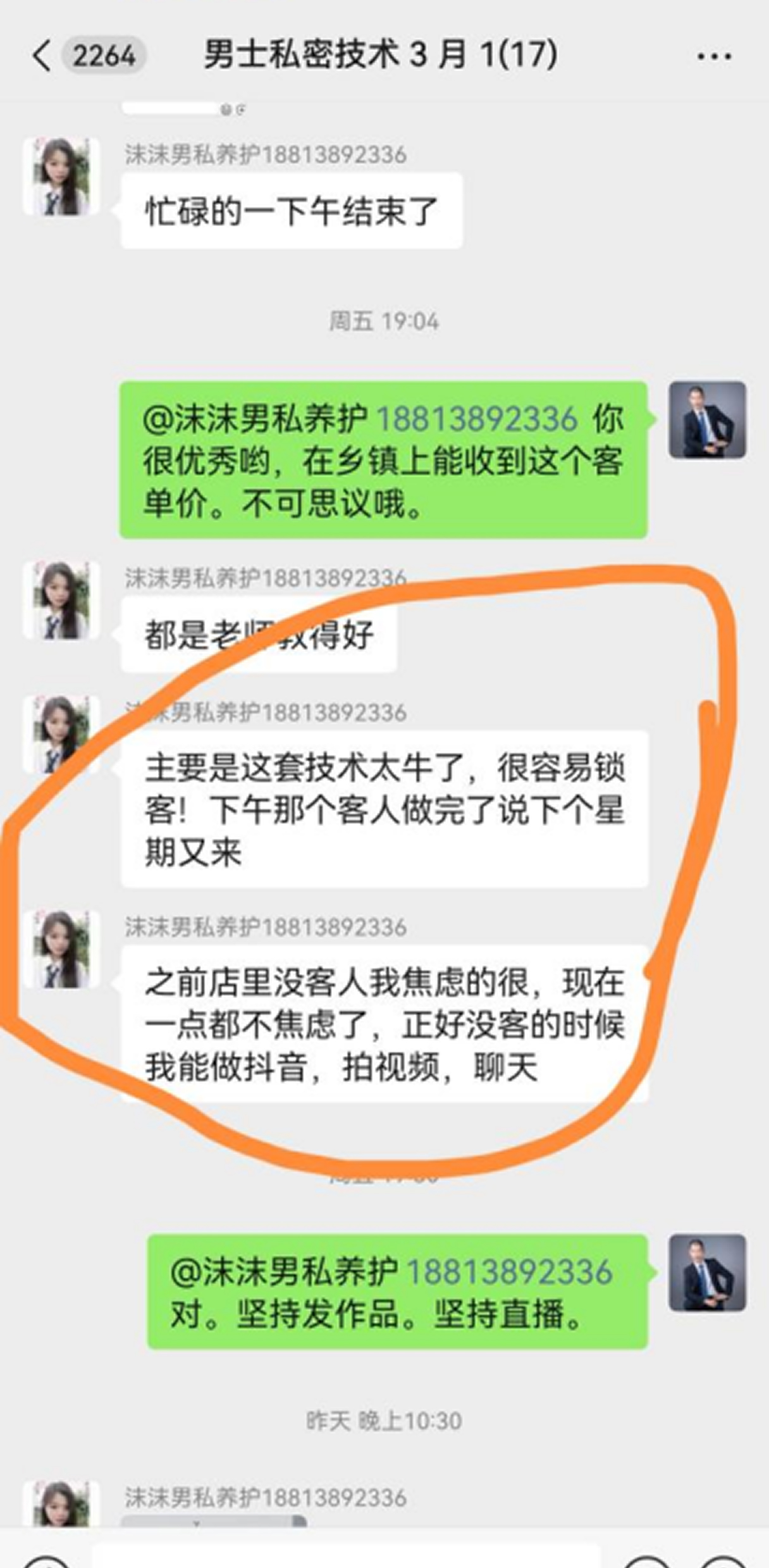Open the group chat overflow menu
The height and width of the screenshot is (1568, 769).
tap(714, 56)
